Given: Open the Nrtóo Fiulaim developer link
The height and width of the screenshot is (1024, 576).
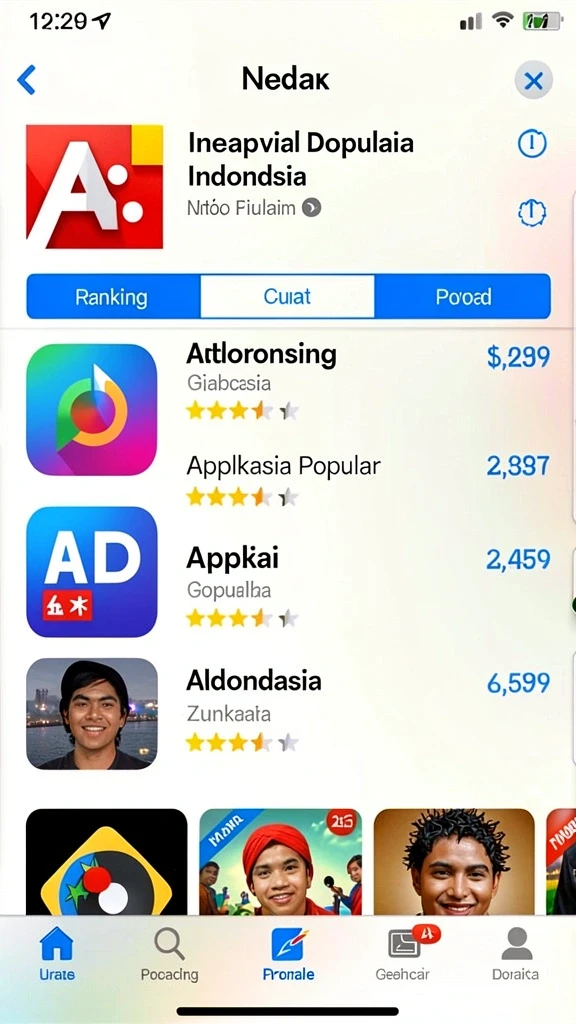Looking at the screenshot, I should (254, 208).
